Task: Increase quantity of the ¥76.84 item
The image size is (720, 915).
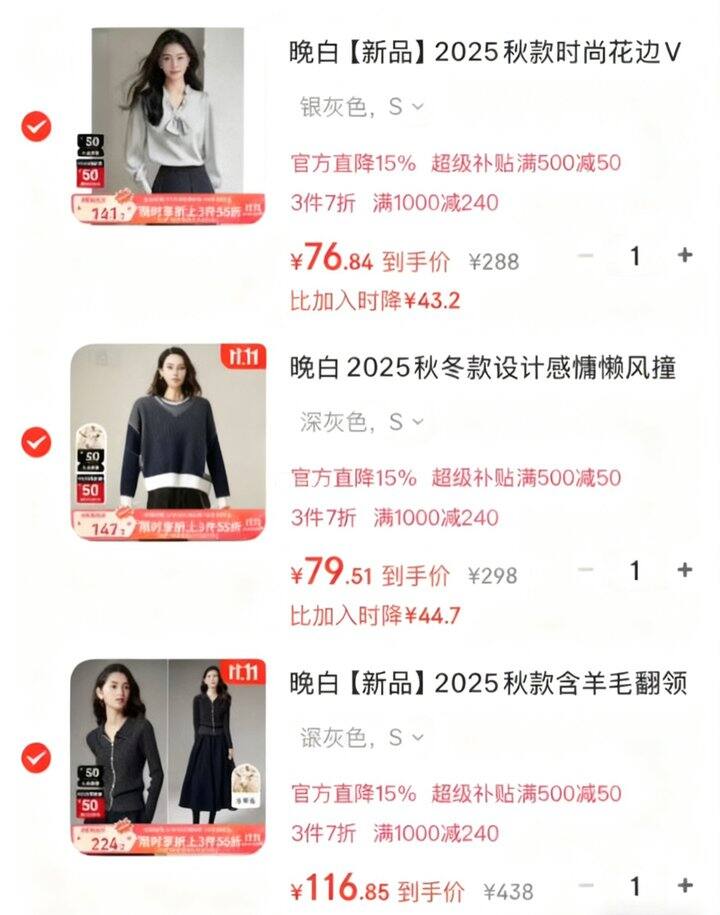Action: tap(685, 256)
